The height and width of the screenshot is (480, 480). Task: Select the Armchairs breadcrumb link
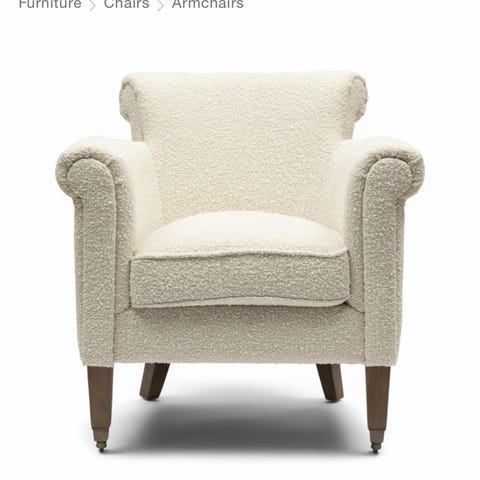(208, 4)
